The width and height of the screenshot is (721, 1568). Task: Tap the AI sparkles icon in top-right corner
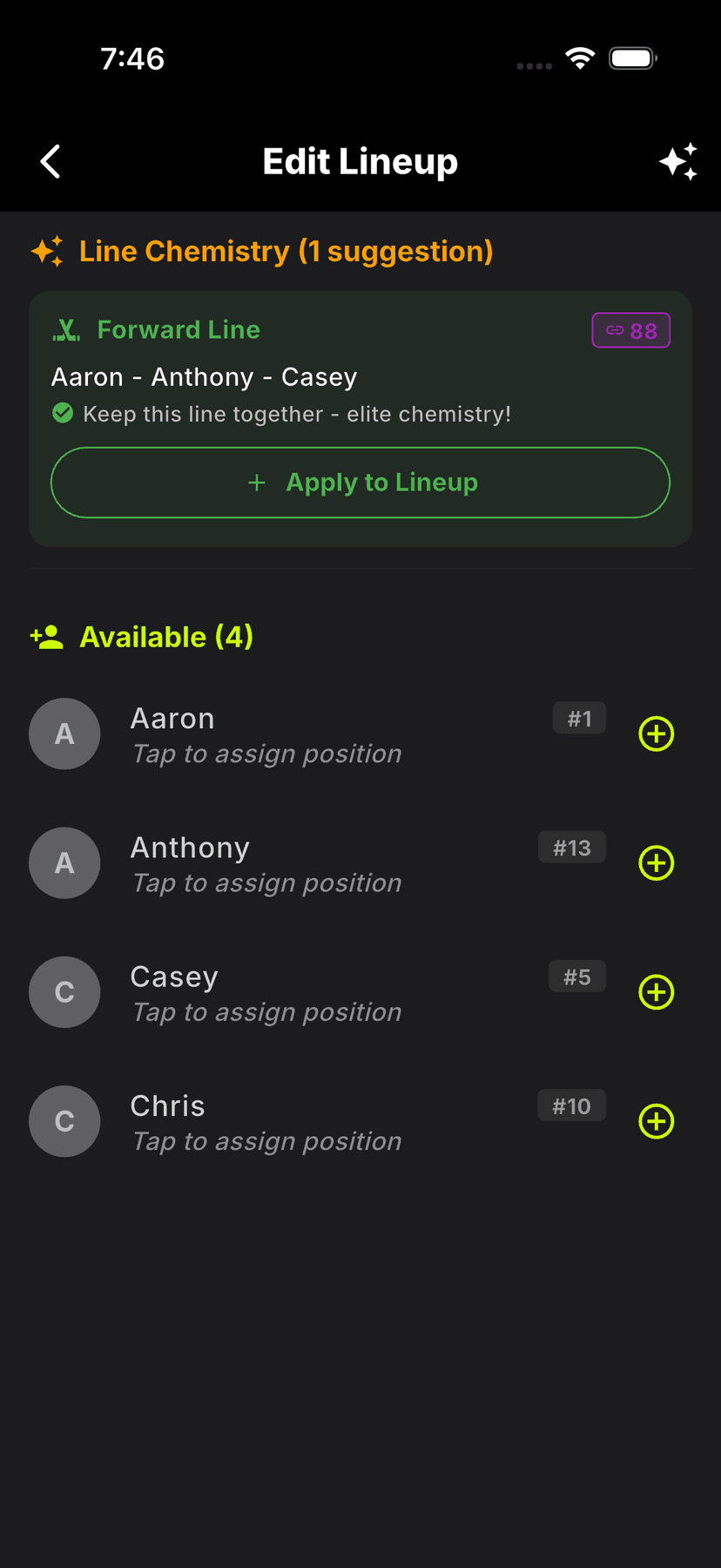[678, 161]
